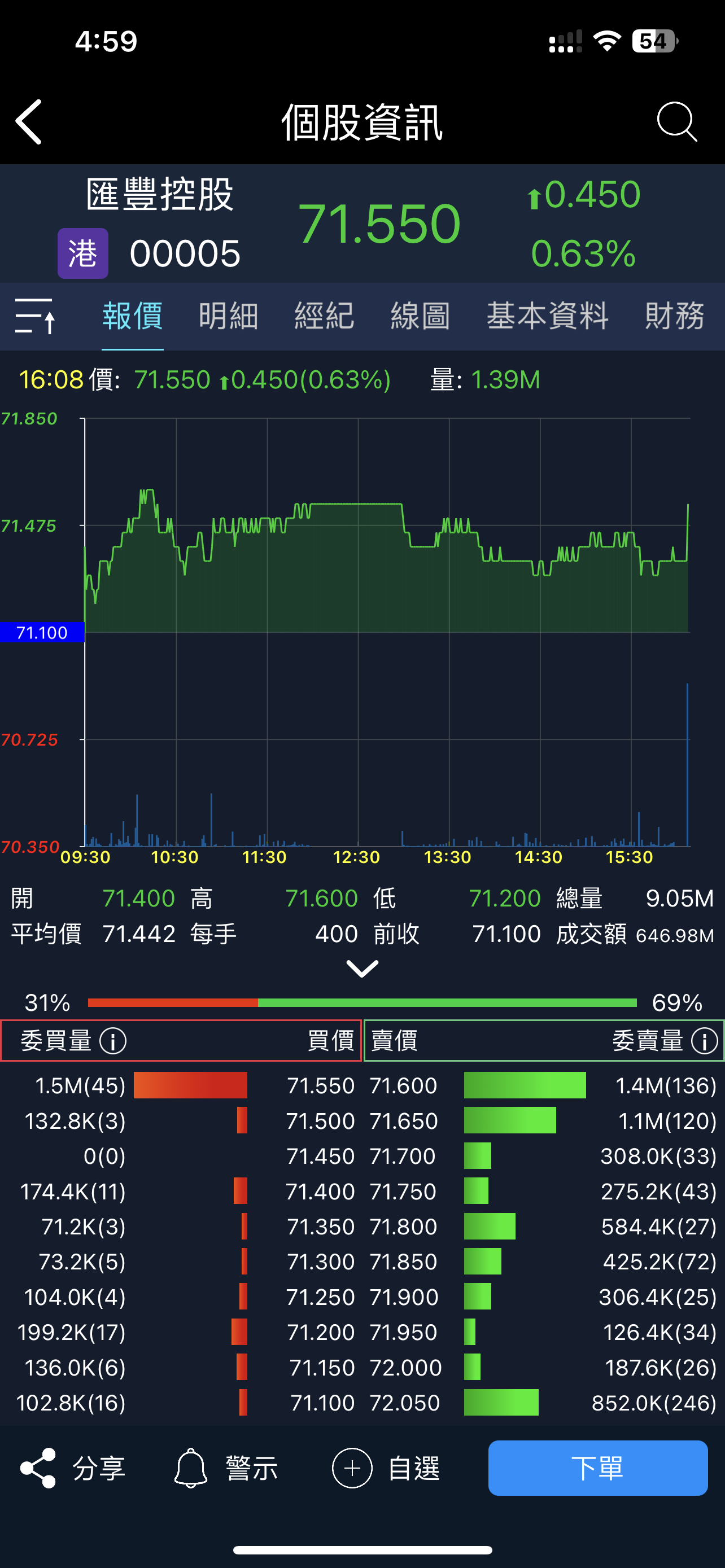The height and width of the screenshot is (1568, 725).
Task: Add 匯豐控股 to 自選 watchlist
Action: 386,1468
